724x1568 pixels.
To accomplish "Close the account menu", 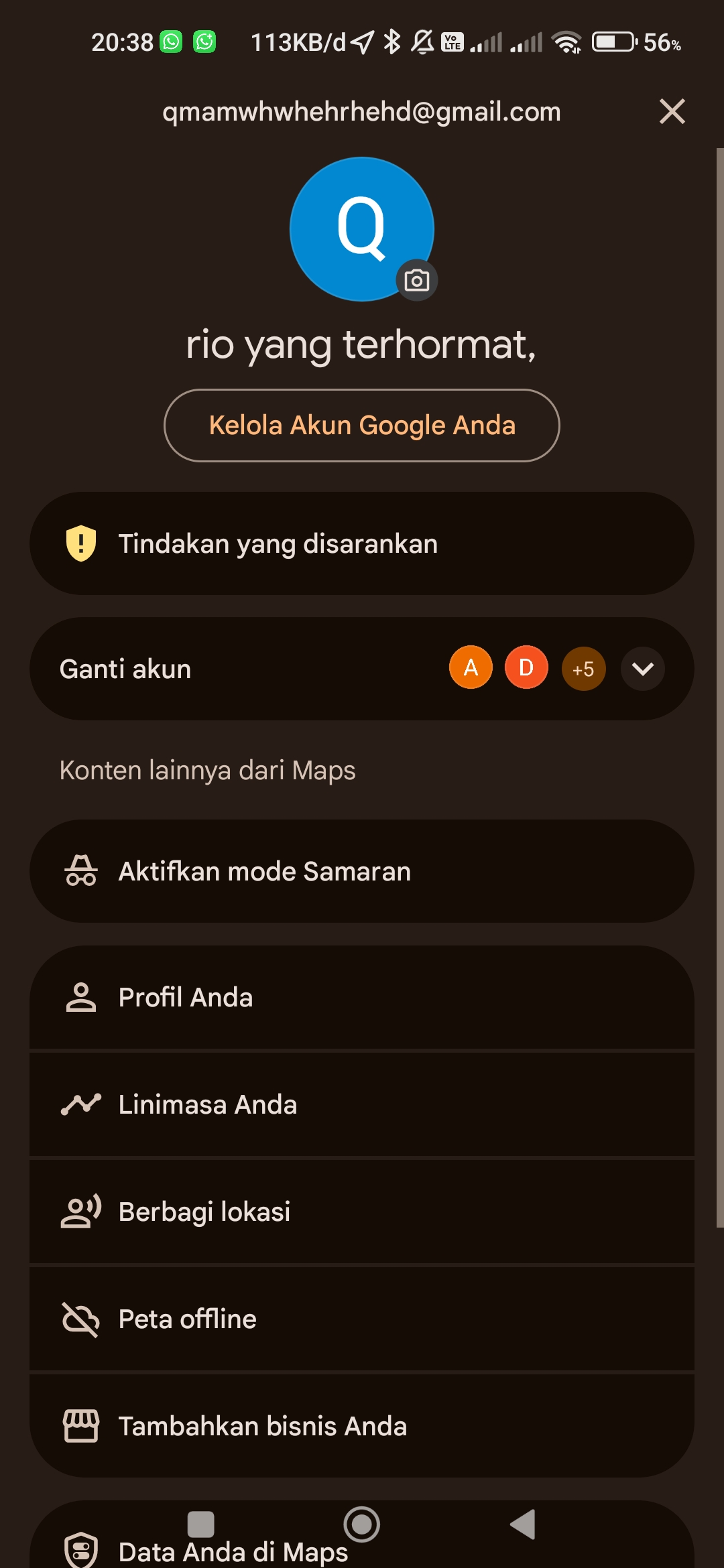I will point(672,111).
